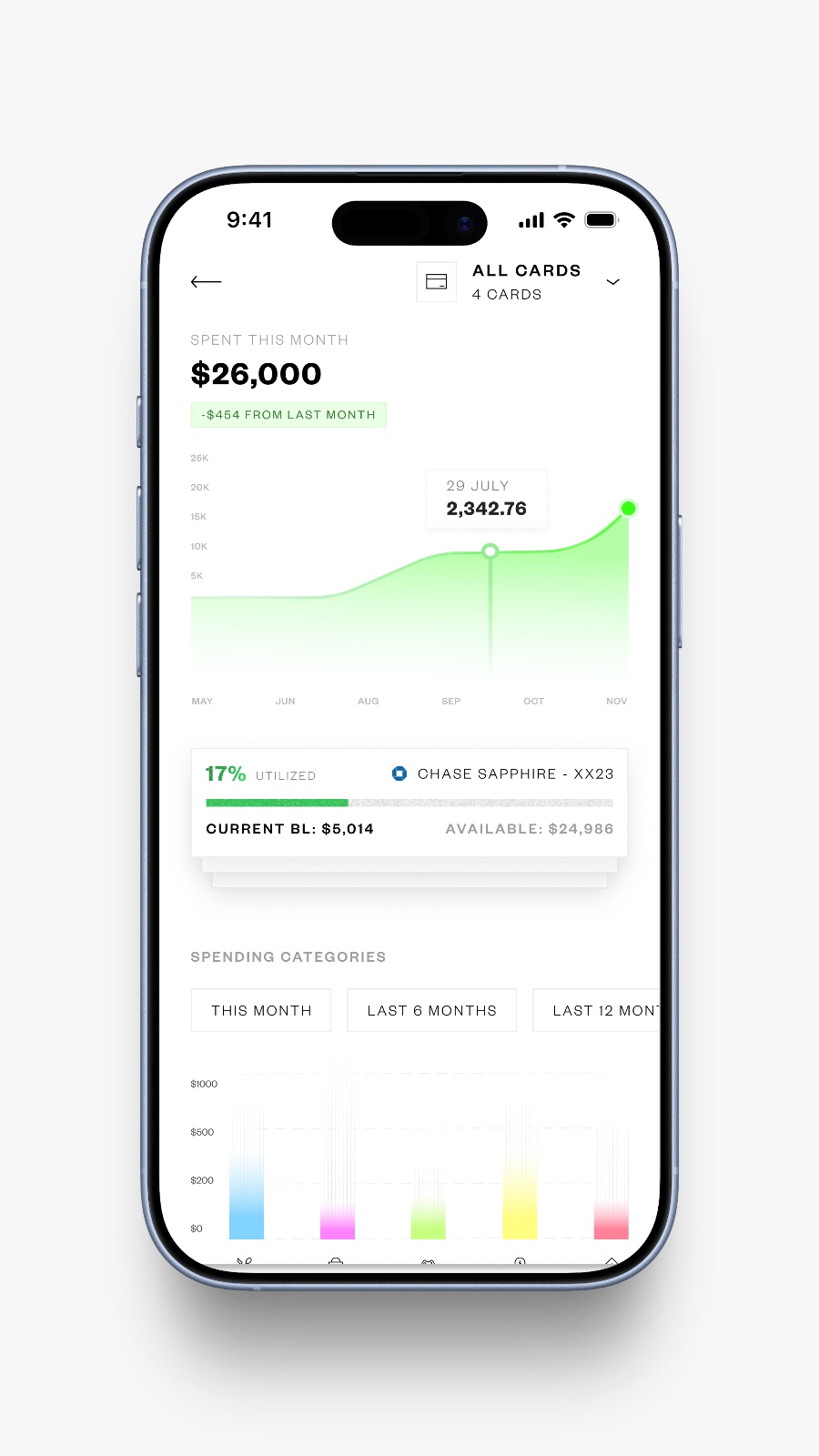The width and height of the screenshot is (819, 1456).
Task: Tap the leaf category icon under the blue bar
Action: coord(244,1260)
